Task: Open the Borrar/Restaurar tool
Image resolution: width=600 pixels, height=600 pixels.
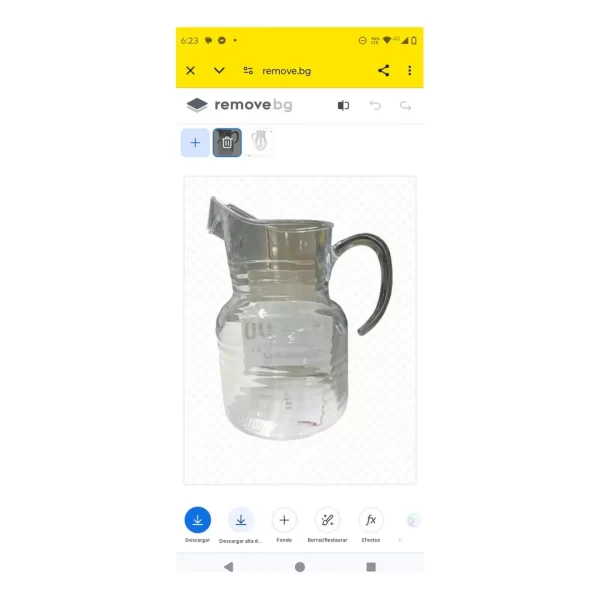Action: (327, 520)
